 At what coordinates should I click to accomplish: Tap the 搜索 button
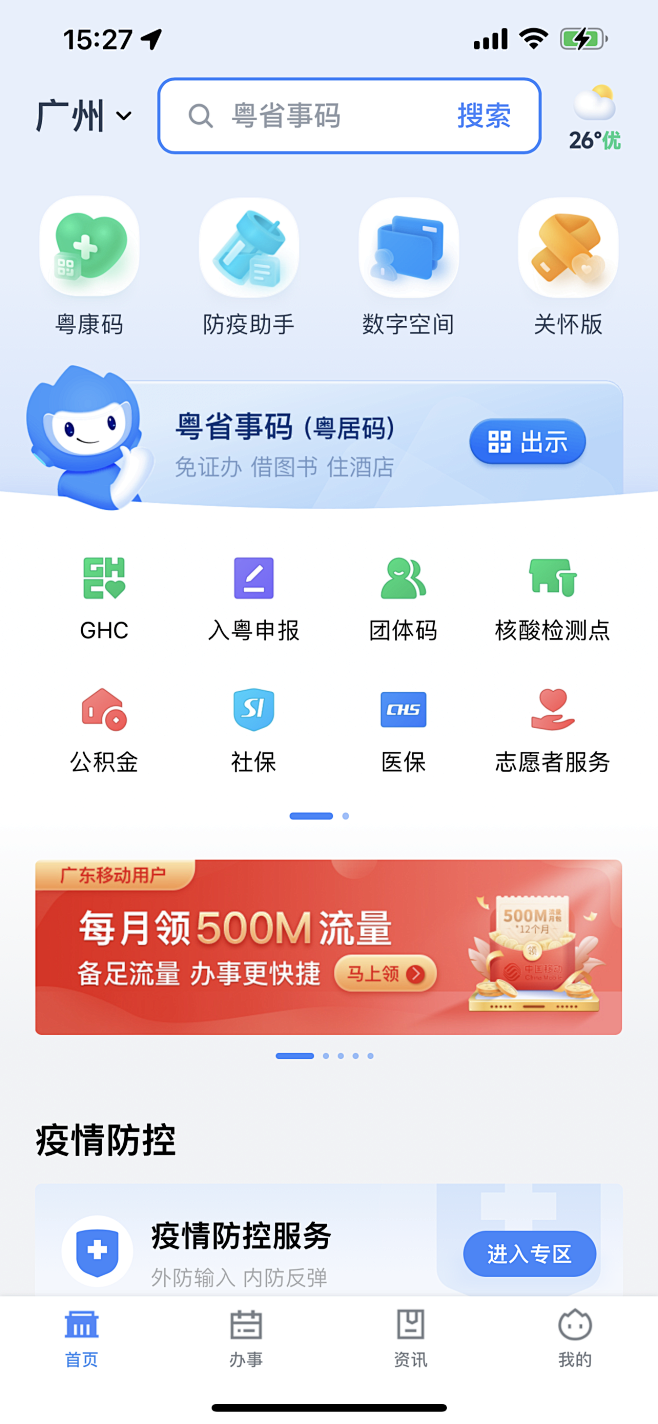click(484, 116)
